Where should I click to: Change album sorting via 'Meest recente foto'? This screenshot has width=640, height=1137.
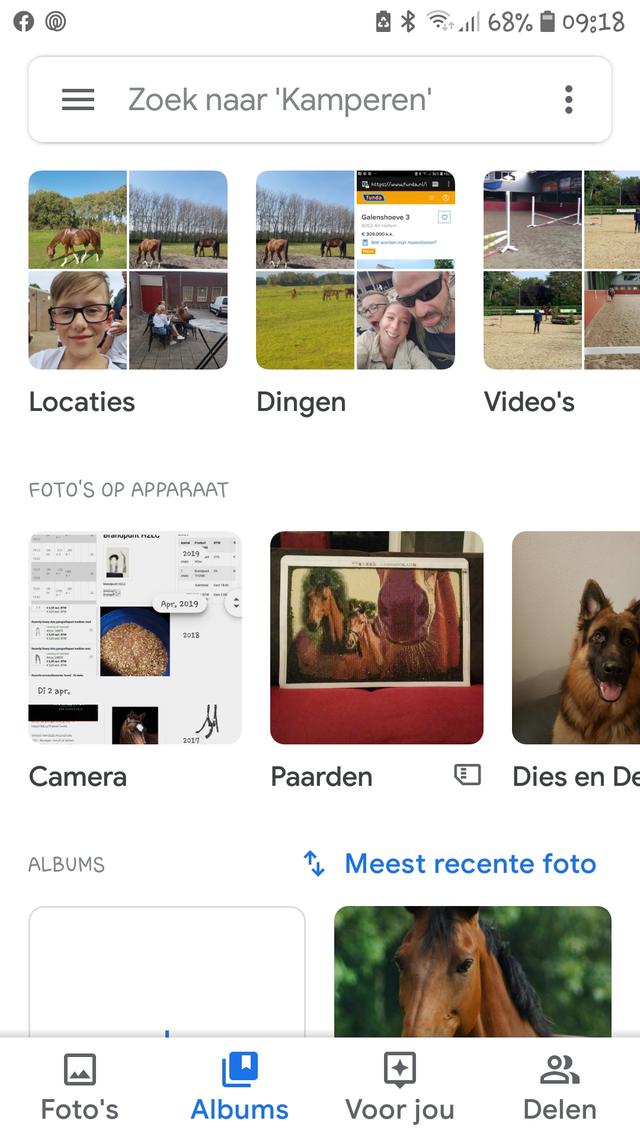click(450, 864)
